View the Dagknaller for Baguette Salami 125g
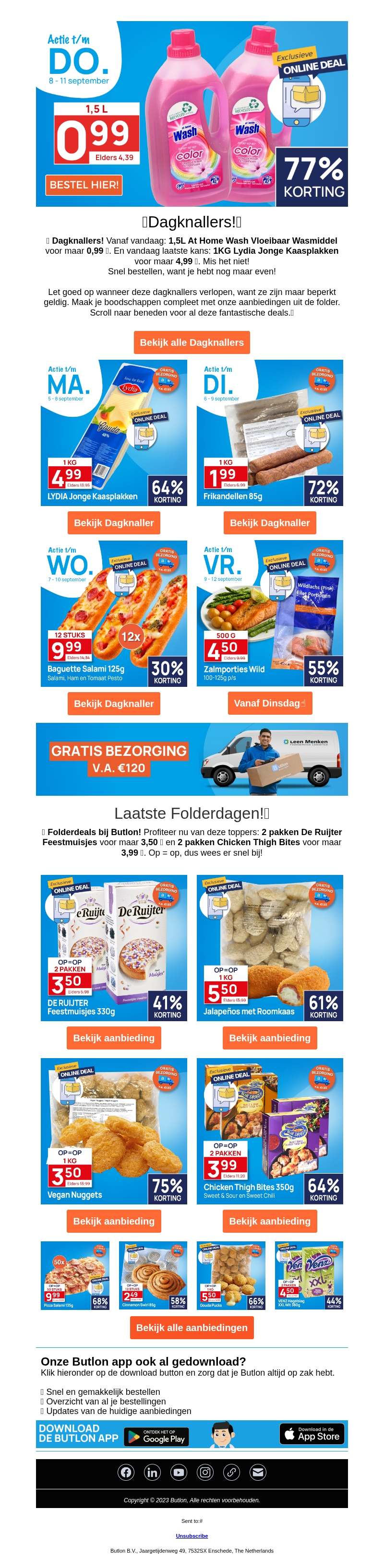Viewport: 384px width, 1568px height. coord(113,703)
